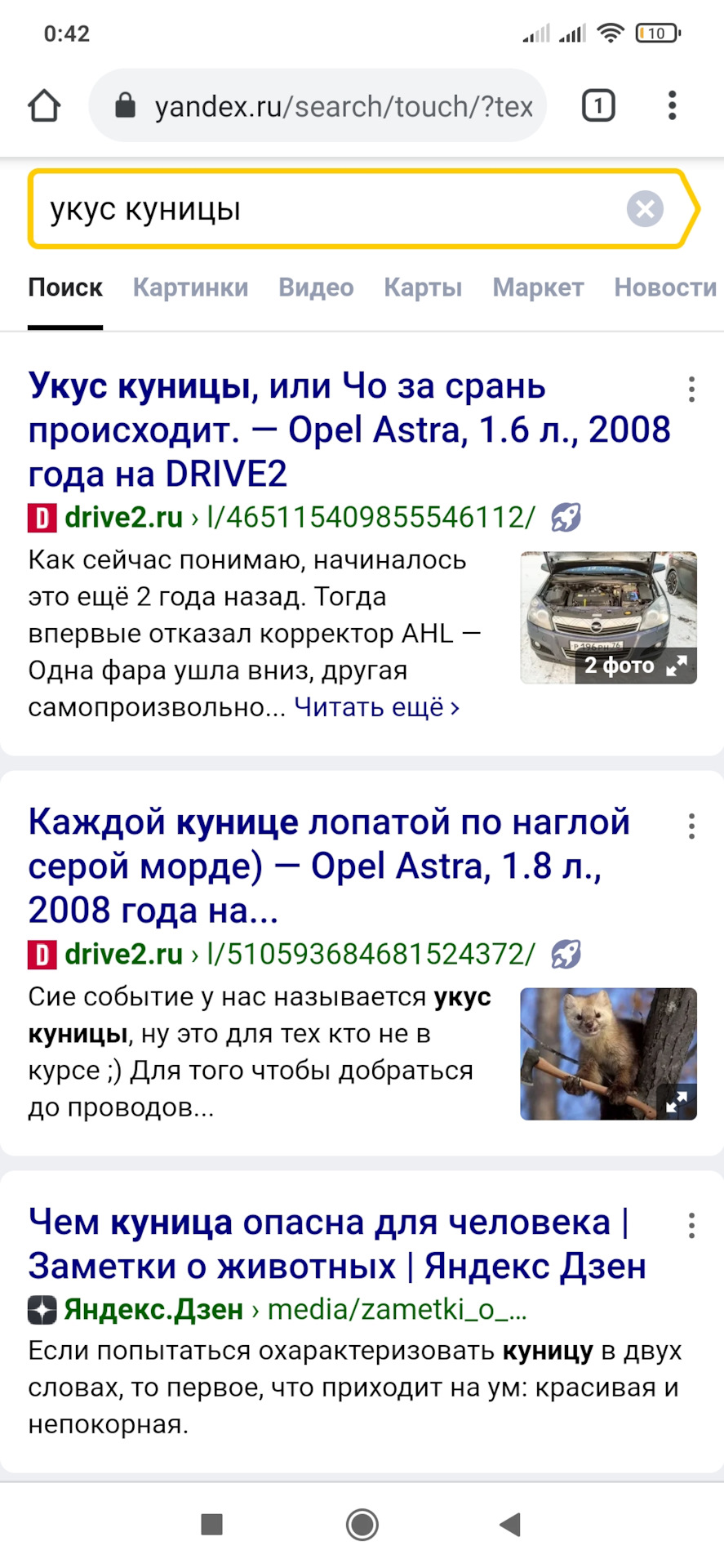
Task: Tap the system back button
Action: (x=511, y=1524)
